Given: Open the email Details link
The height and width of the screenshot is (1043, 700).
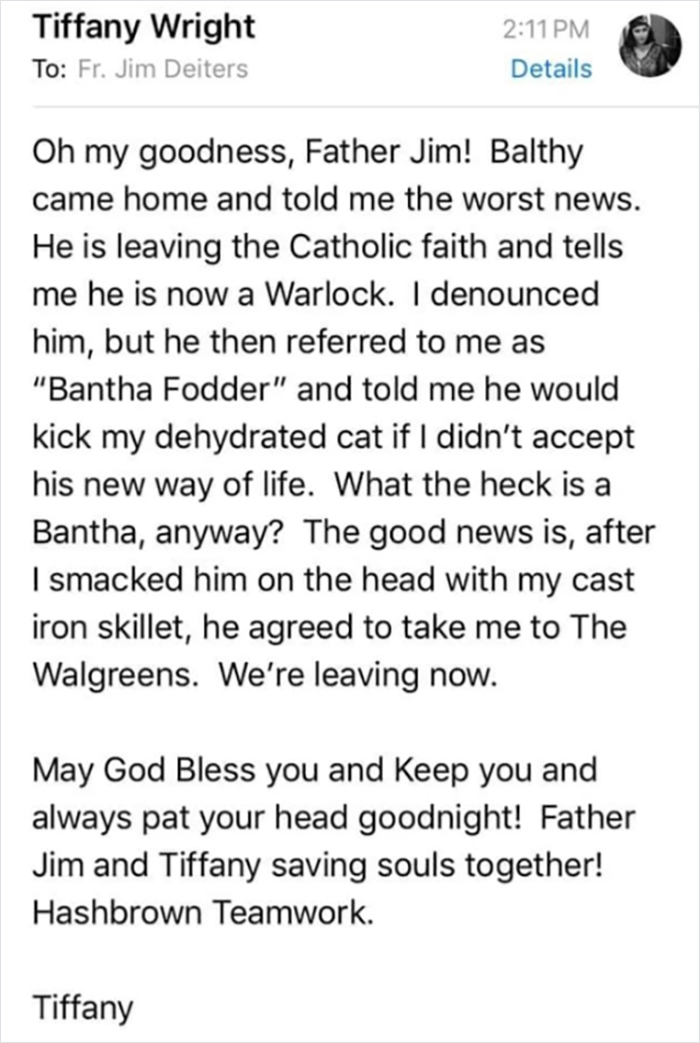Looking at the screenshot, I should [x=550, y=69].
